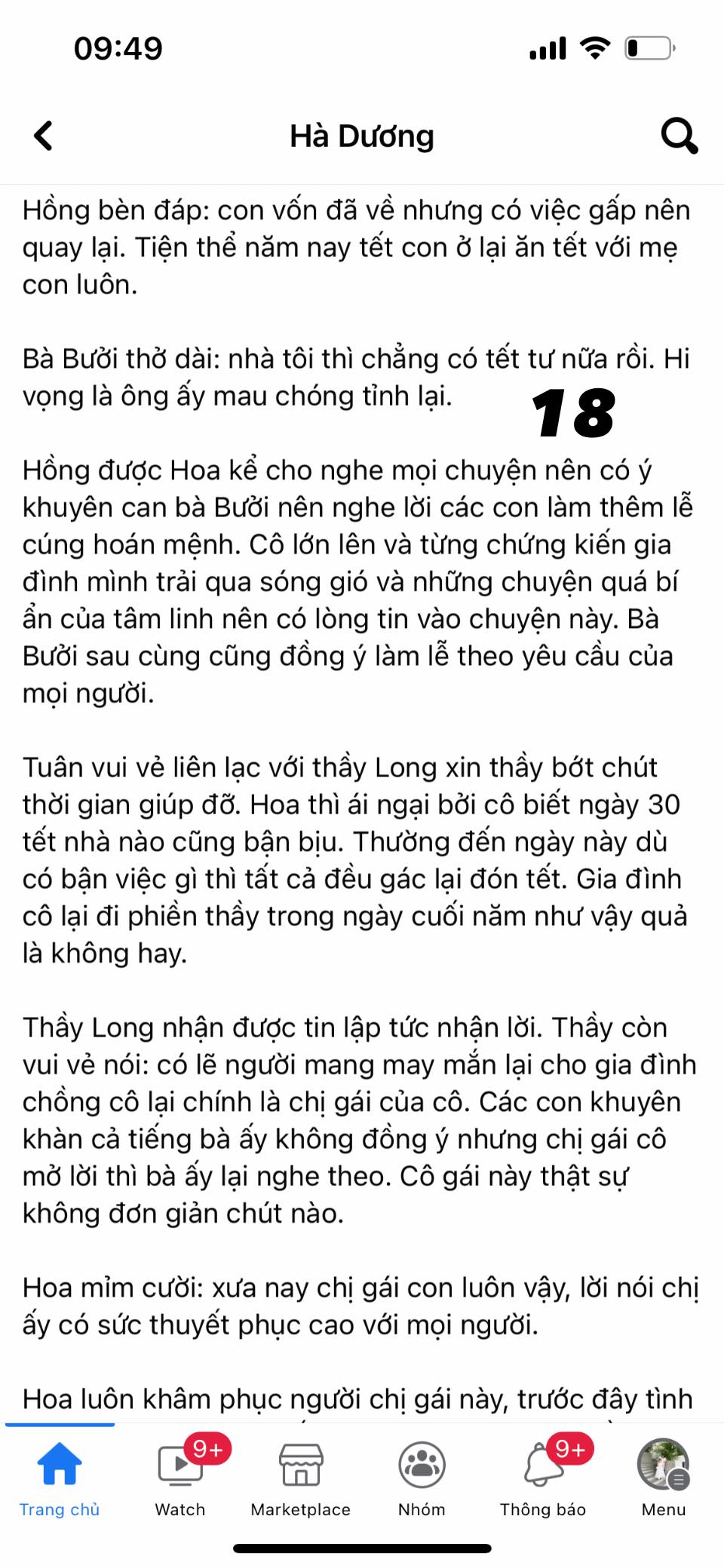This screenshot has width=724, height=1568.
Task: Open search on Hà Dương's page
Action: pyautogui.click(x=679, y=136)
